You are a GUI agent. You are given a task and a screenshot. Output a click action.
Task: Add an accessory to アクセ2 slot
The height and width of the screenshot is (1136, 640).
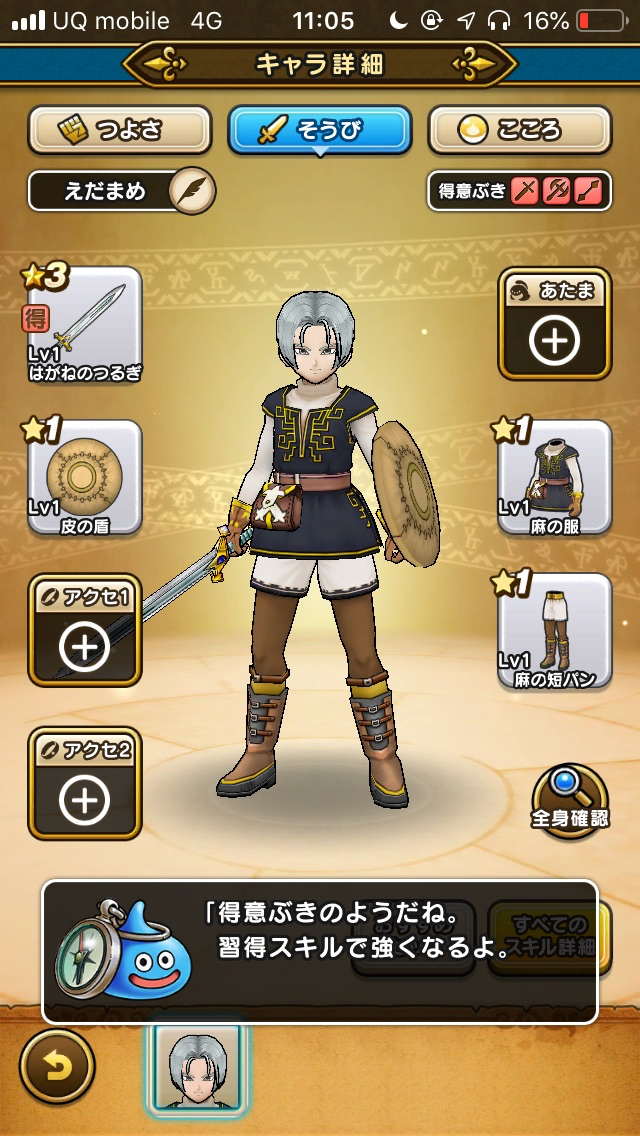85,784
